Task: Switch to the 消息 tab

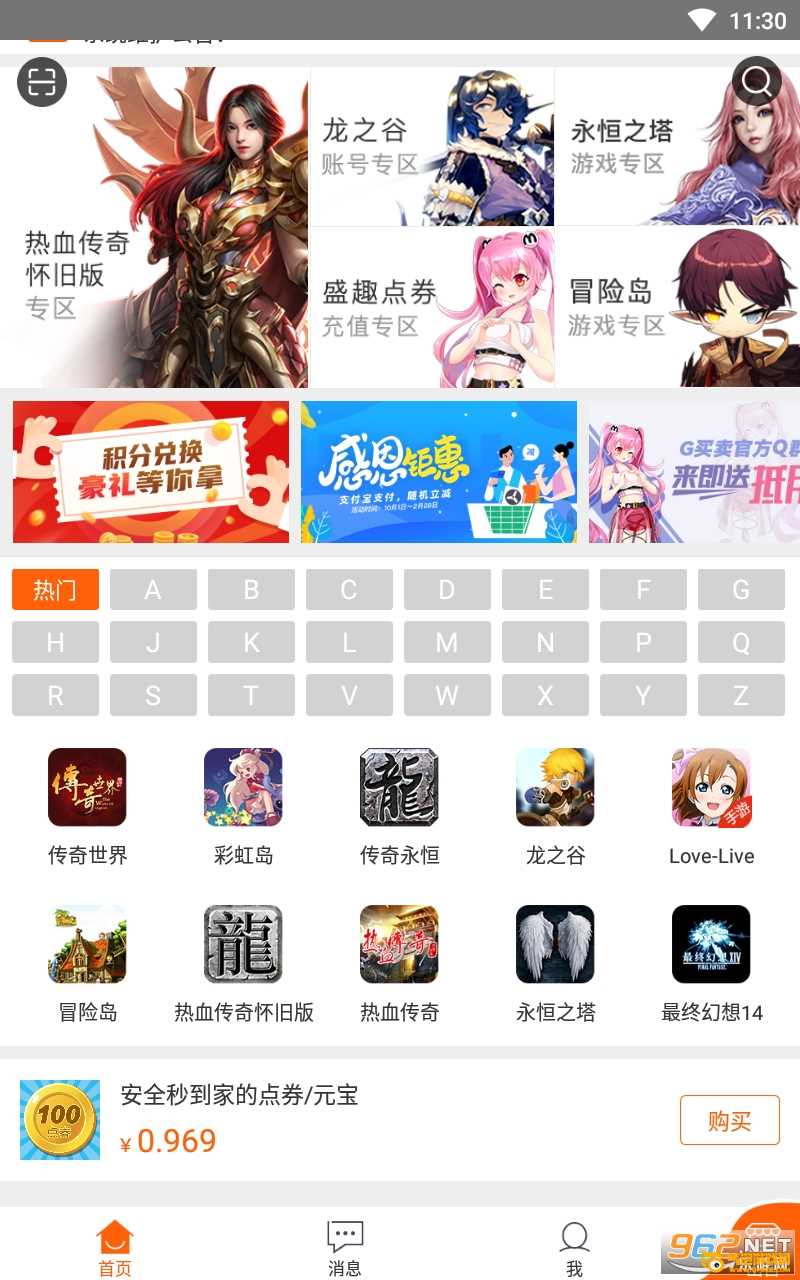Action: coord(345,1248)
